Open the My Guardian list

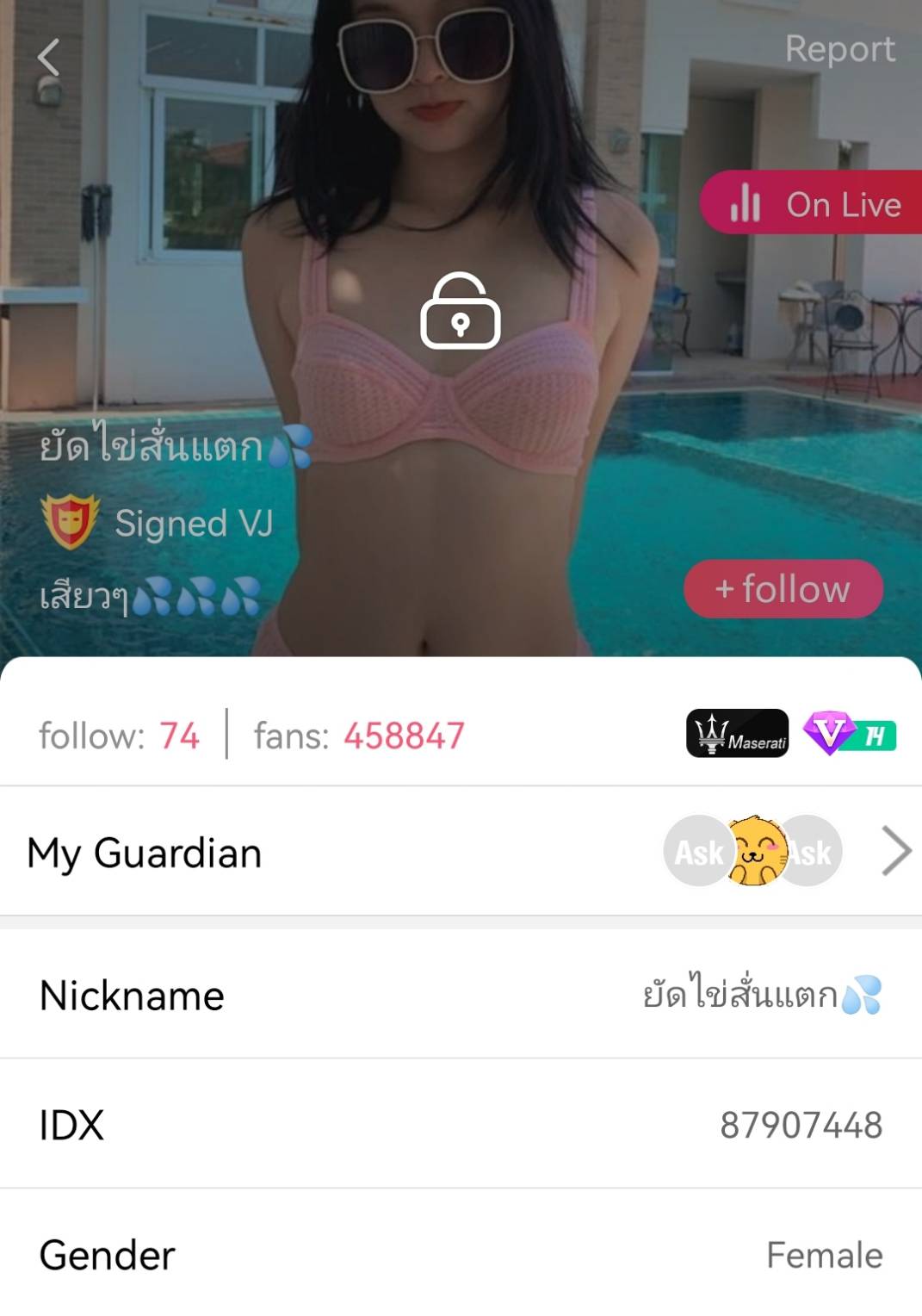[x=896, y=851]
